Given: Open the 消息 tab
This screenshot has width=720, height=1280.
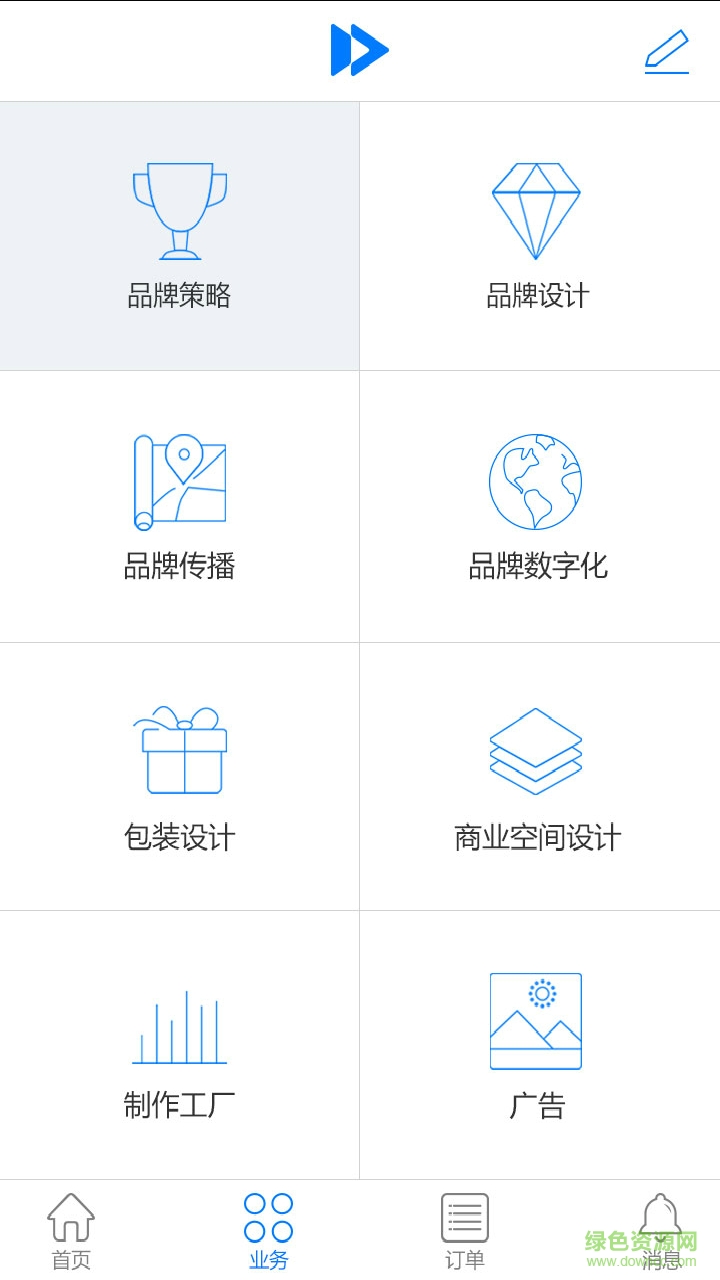Looking at the screenshot, I should click(660, 1230).
